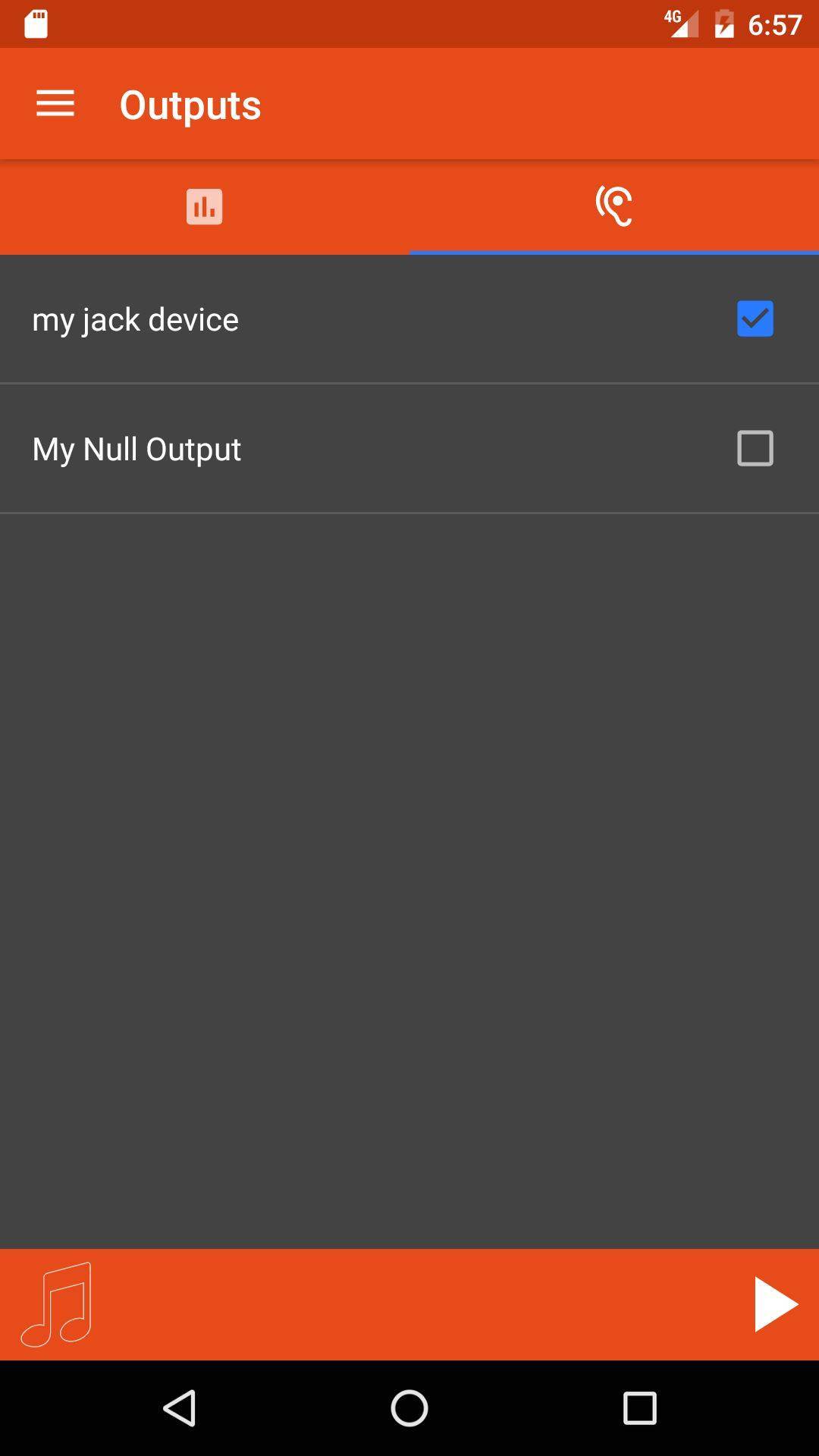
Task: Enable the My Null Output checkbox
Action: [x=755, y=448]
